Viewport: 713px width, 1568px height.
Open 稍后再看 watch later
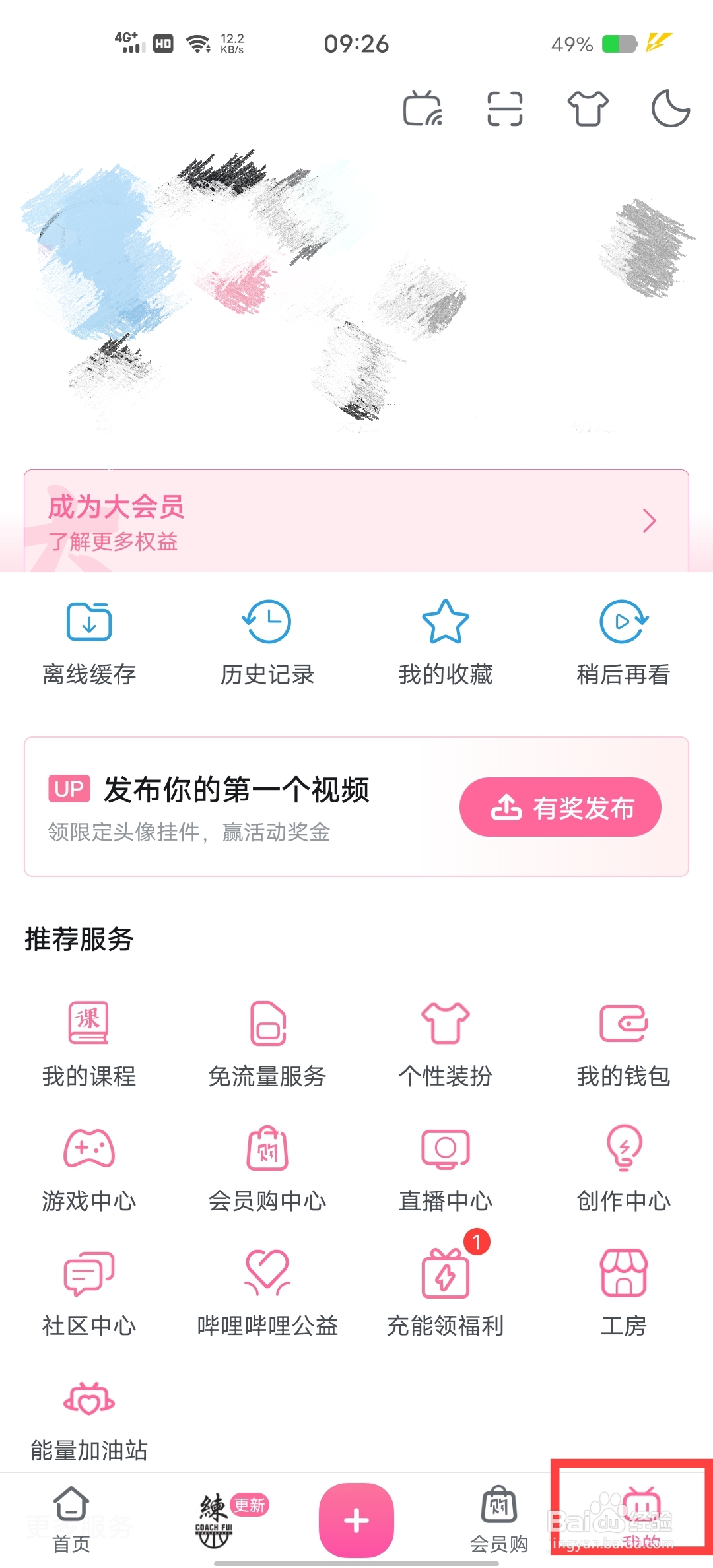(623, 636)
